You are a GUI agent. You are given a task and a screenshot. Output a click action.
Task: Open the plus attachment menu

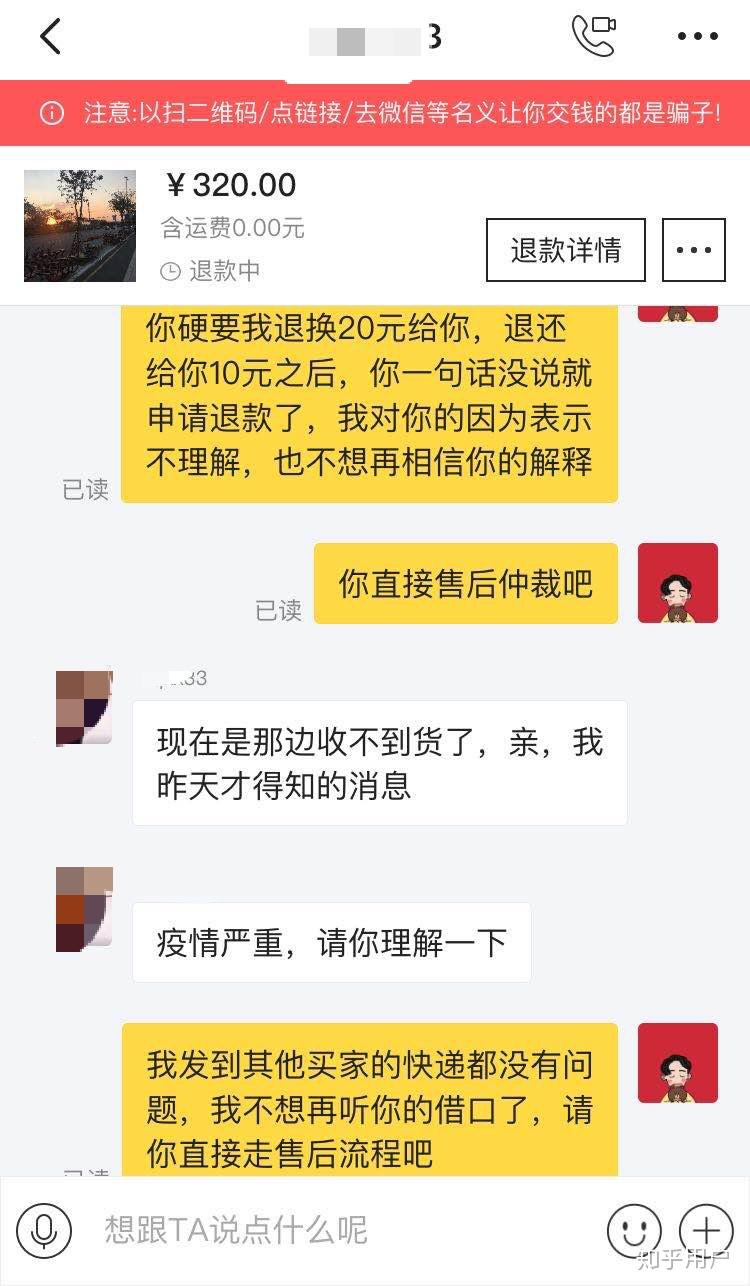click(706, 1230)
